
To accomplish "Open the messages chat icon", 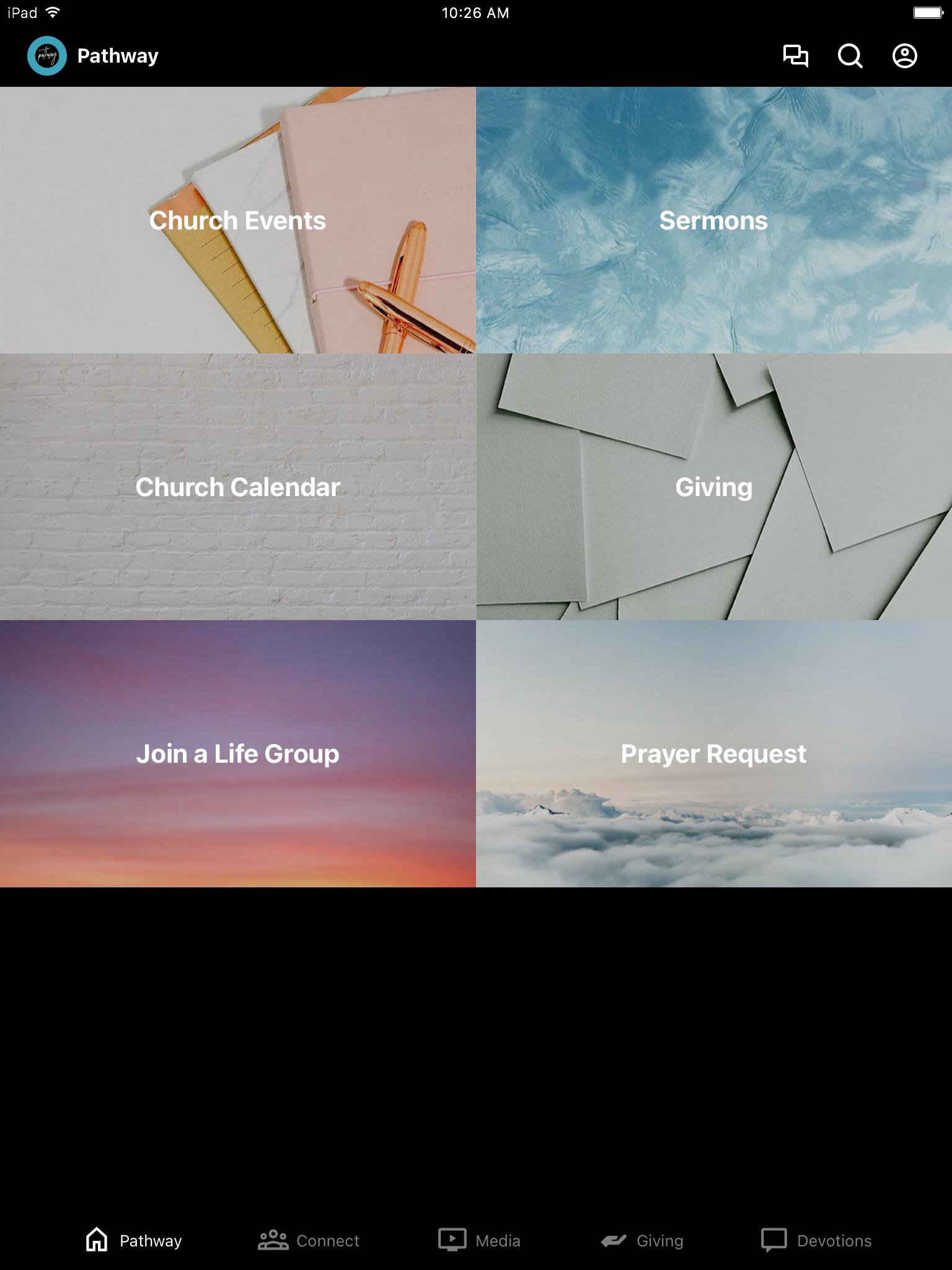I will [795, 56].
